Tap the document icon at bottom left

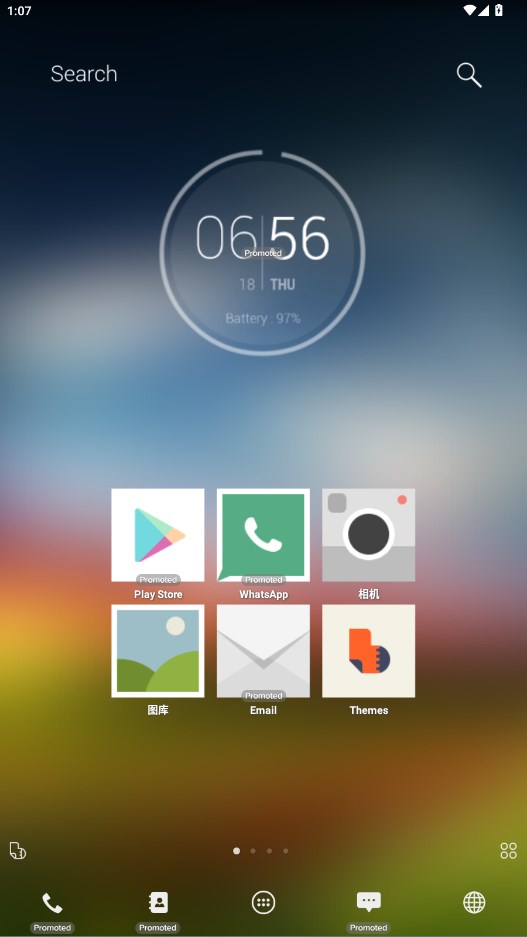coord(18,850)
